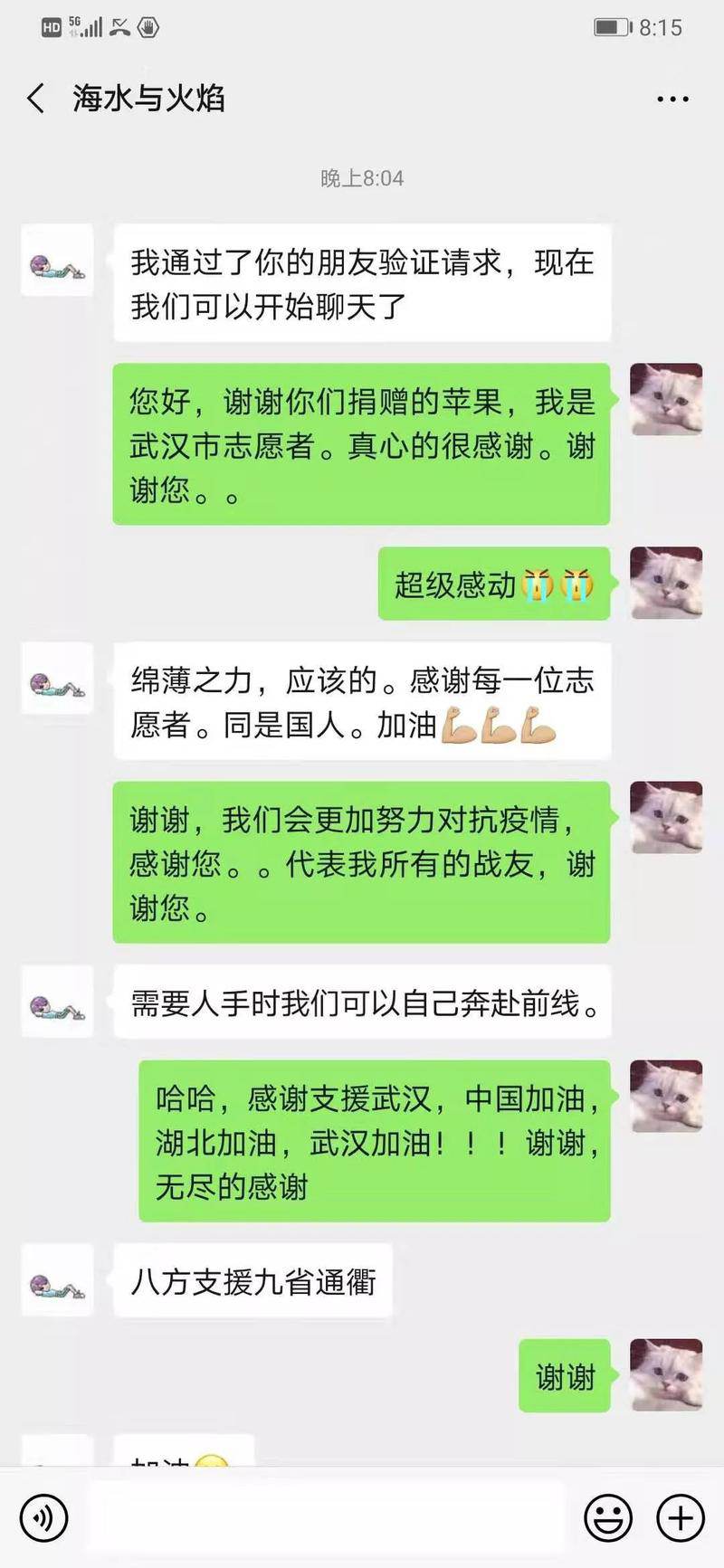
Task: Open the plus attachments menu
Action: coord(680,1517)
